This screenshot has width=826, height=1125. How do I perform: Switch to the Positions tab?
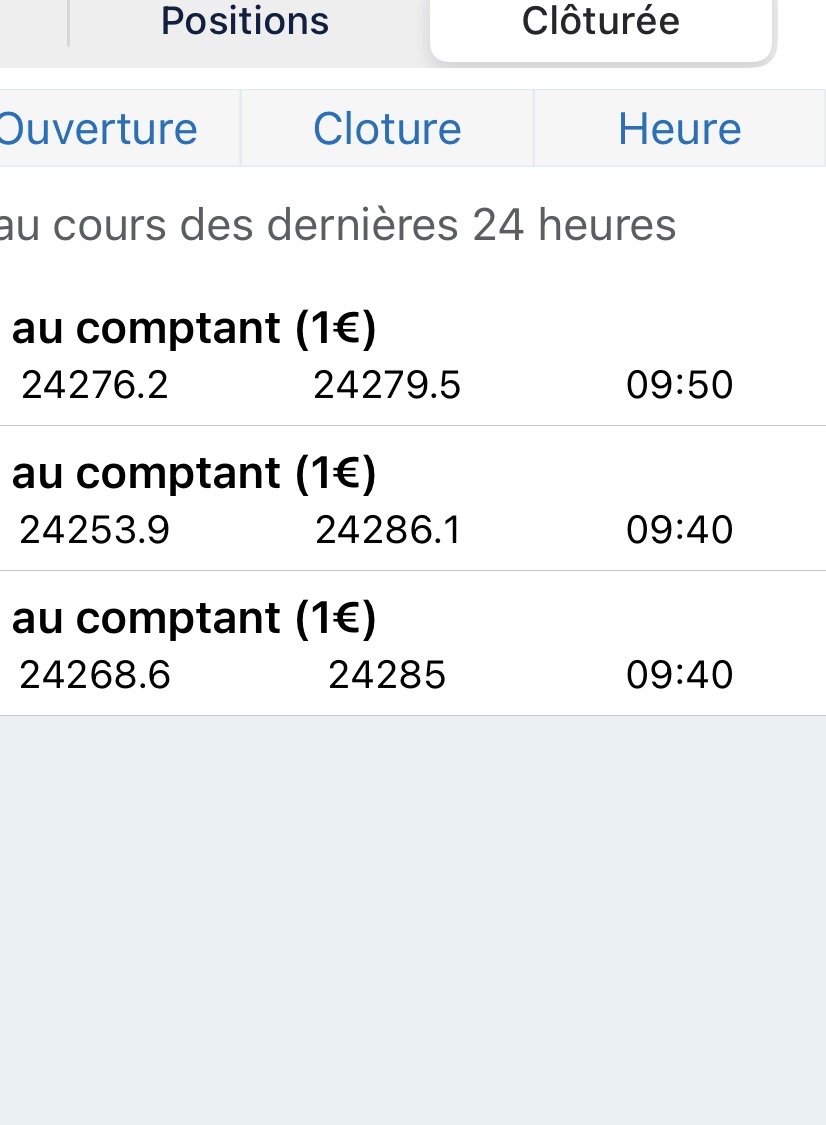point(245,22)
